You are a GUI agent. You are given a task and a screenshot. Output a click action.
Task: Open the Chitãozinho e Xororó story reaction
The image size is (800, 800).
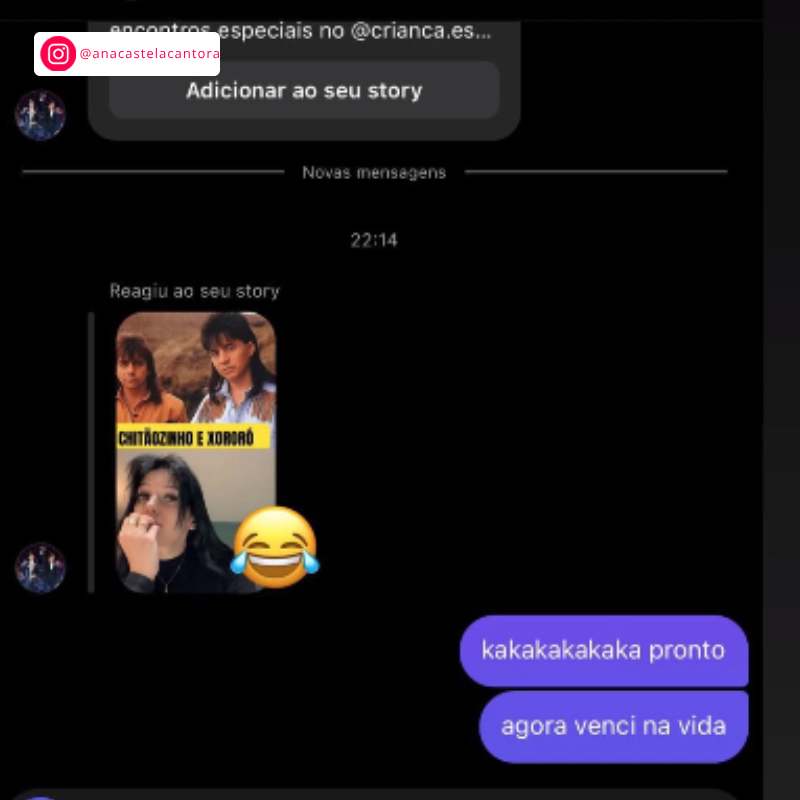[x=196, y=452]
